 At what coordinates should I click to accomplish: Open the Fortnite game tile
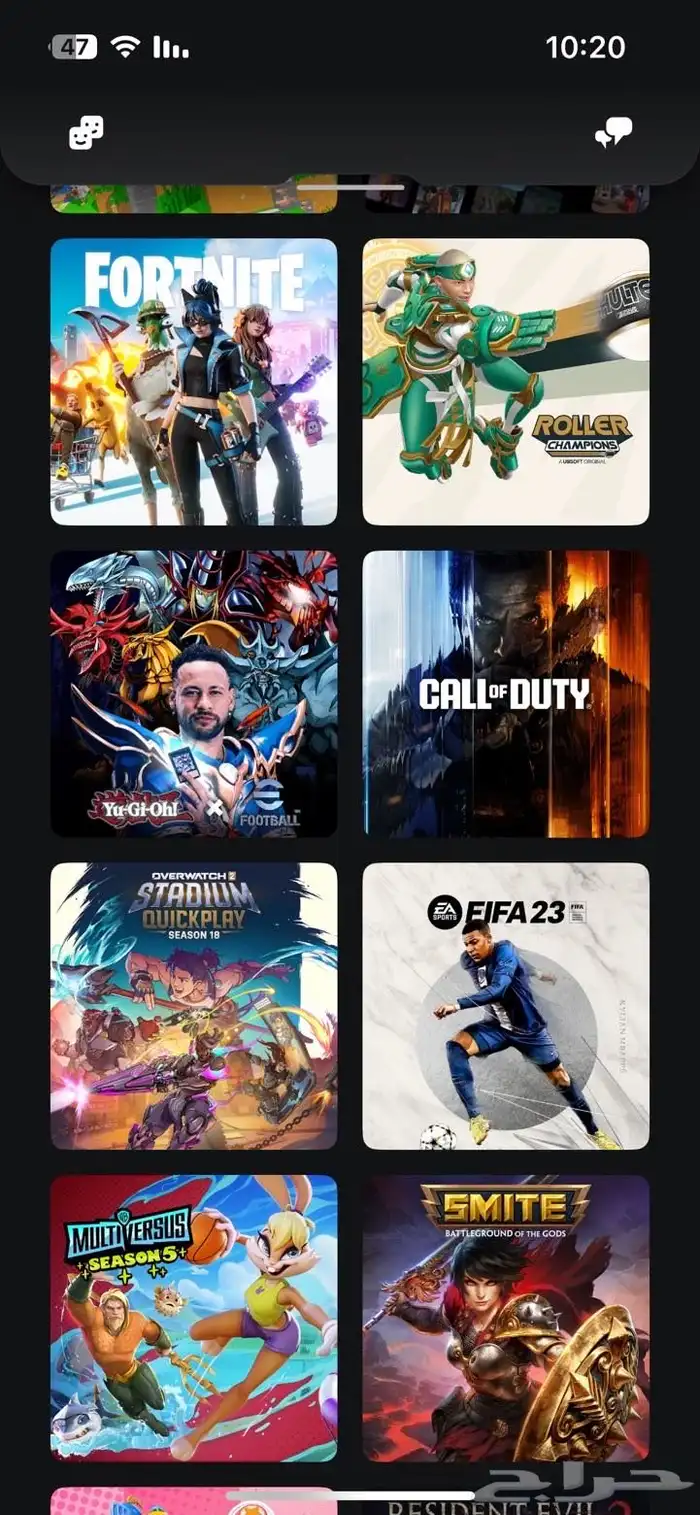[194, 381]
